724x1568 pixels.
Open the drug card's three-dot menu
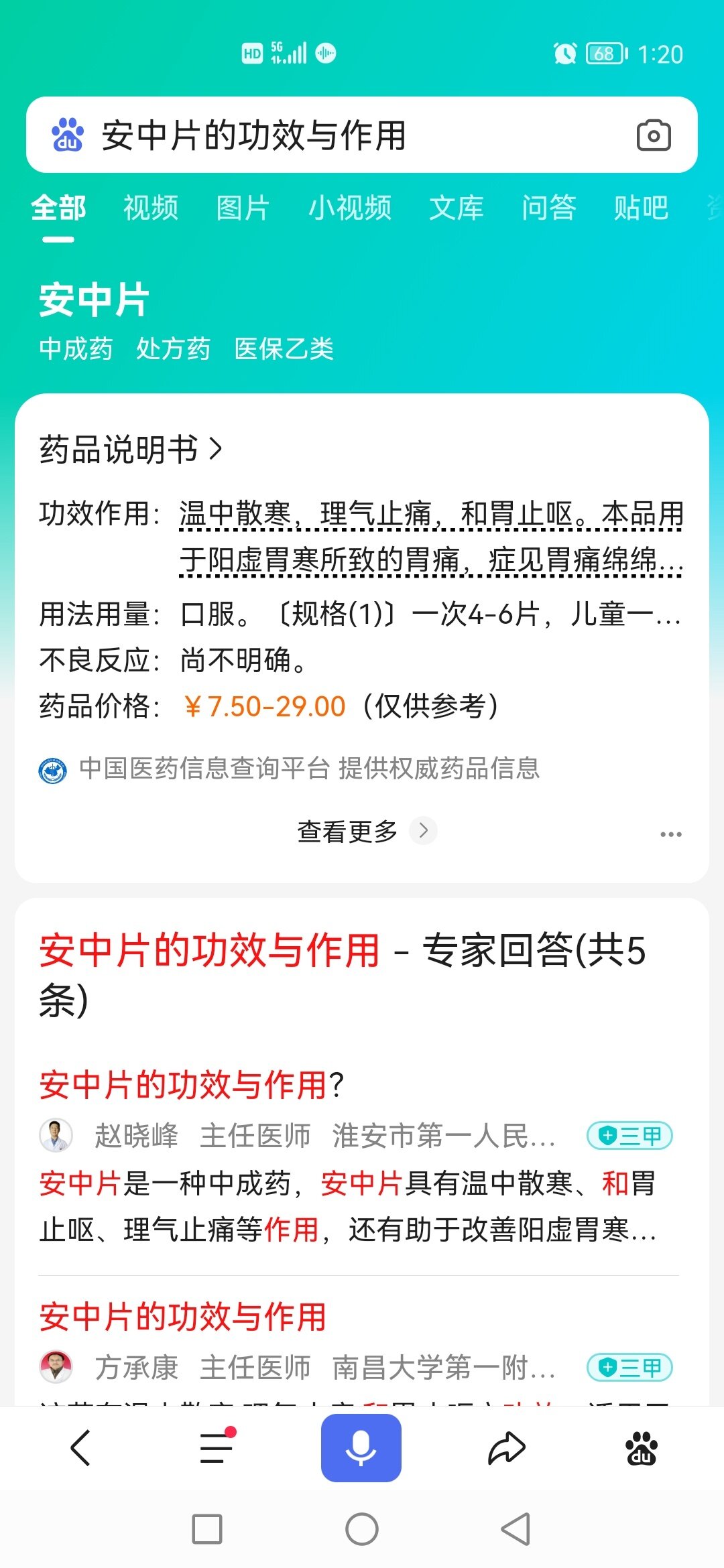tap(670, 834)
